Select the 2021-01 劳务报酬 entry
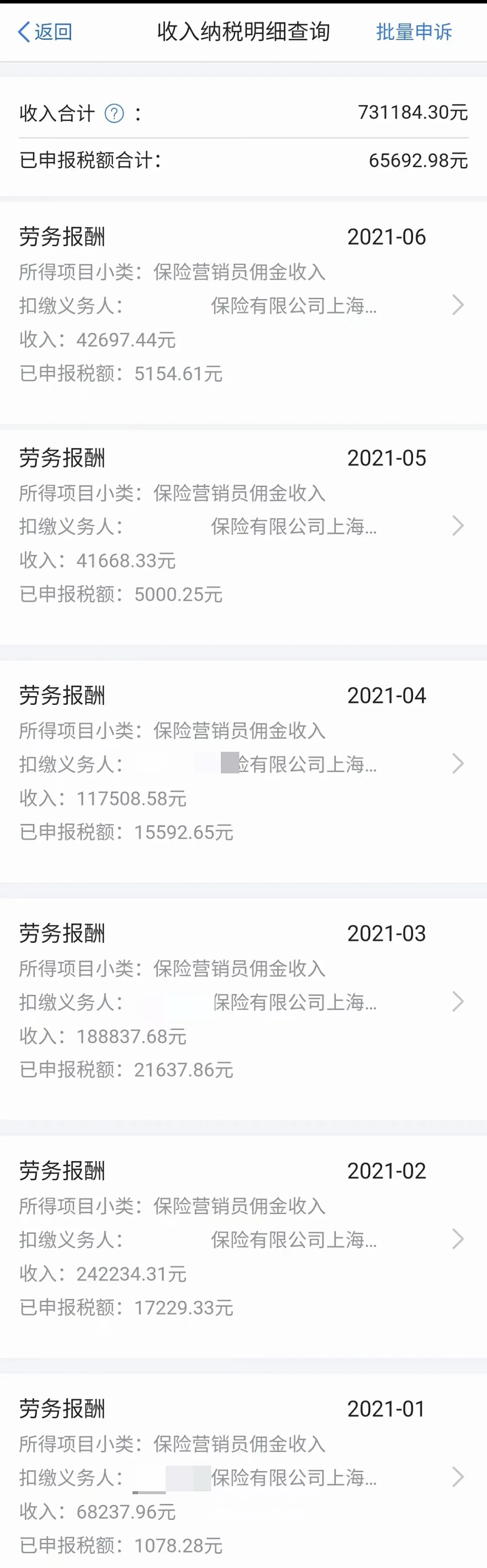 coord(243,1477)
